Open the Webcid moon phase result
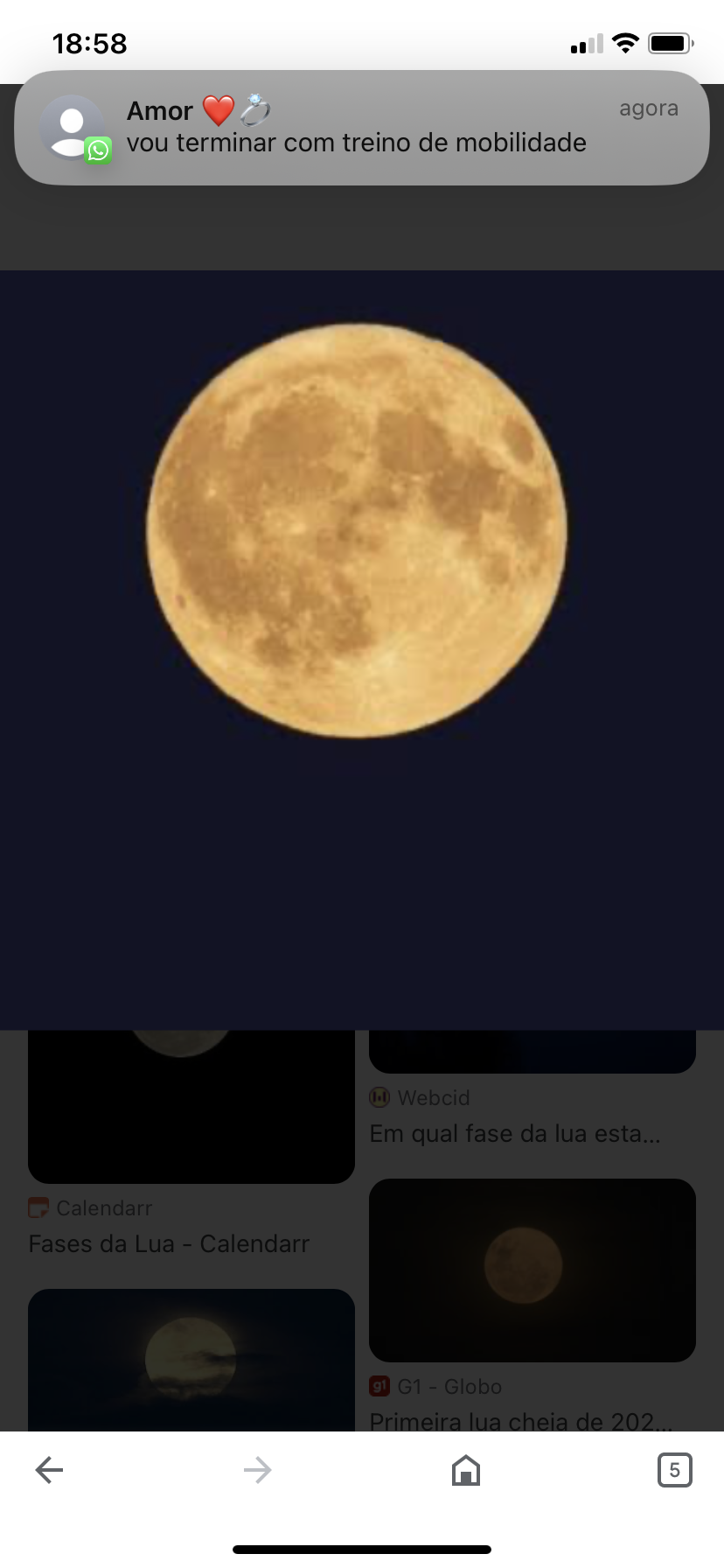 pos(514,1133)
